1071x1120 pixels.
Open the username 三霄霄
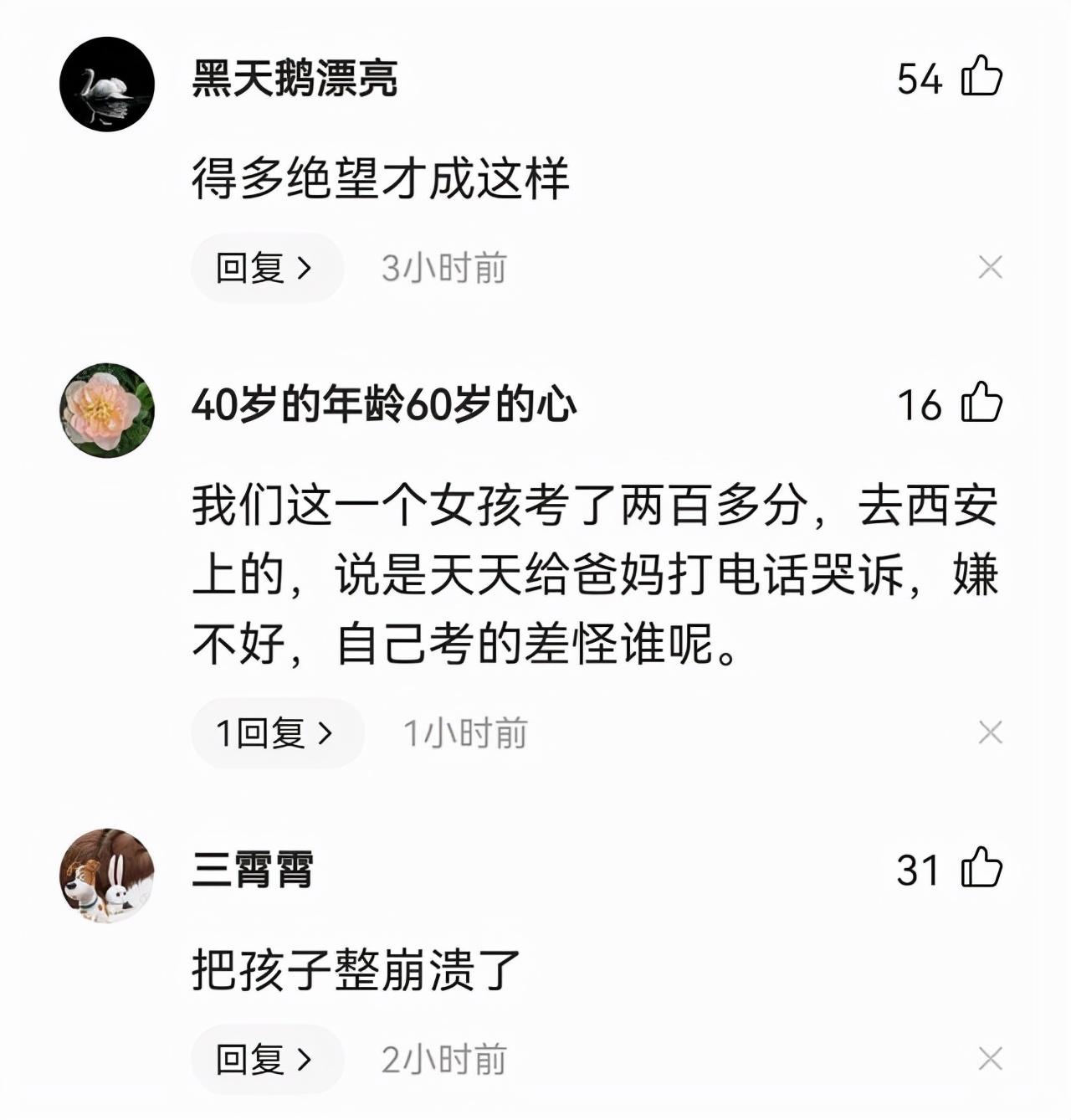coord(252,869)
